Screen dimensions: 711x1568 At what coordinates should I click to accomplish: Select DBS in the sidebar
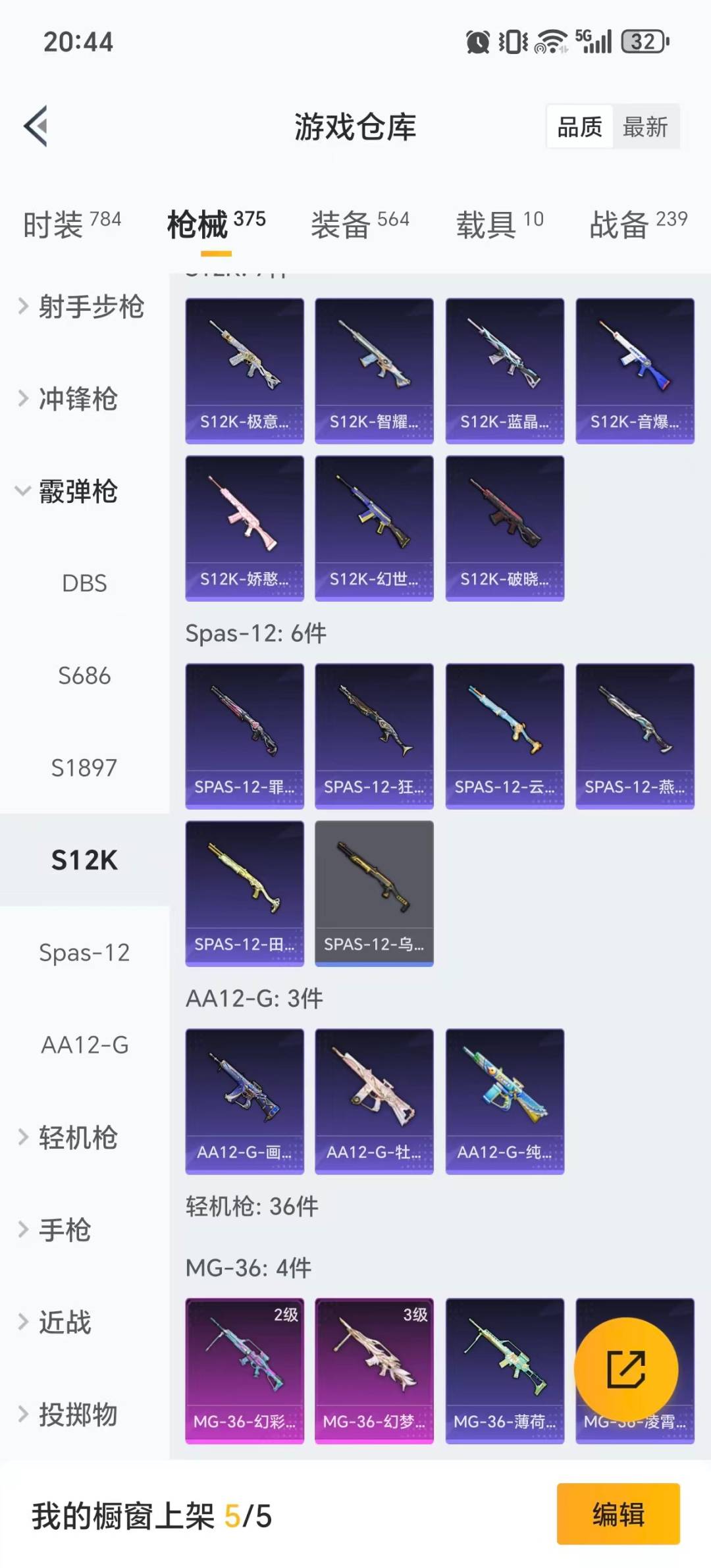pyautogui.click(x=84, y=583)
